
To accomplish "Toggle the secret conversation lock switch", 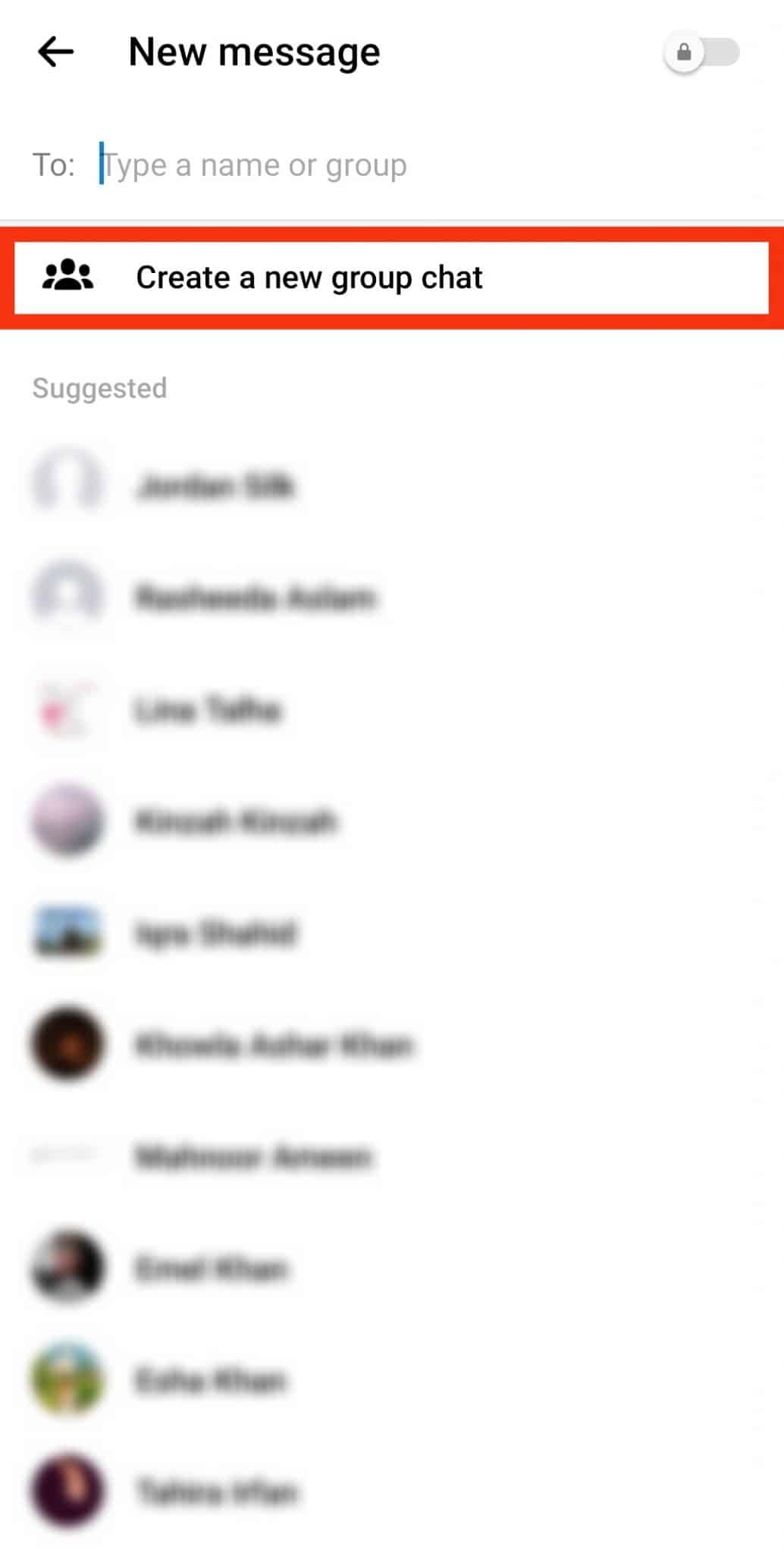I will pos(701,52).
